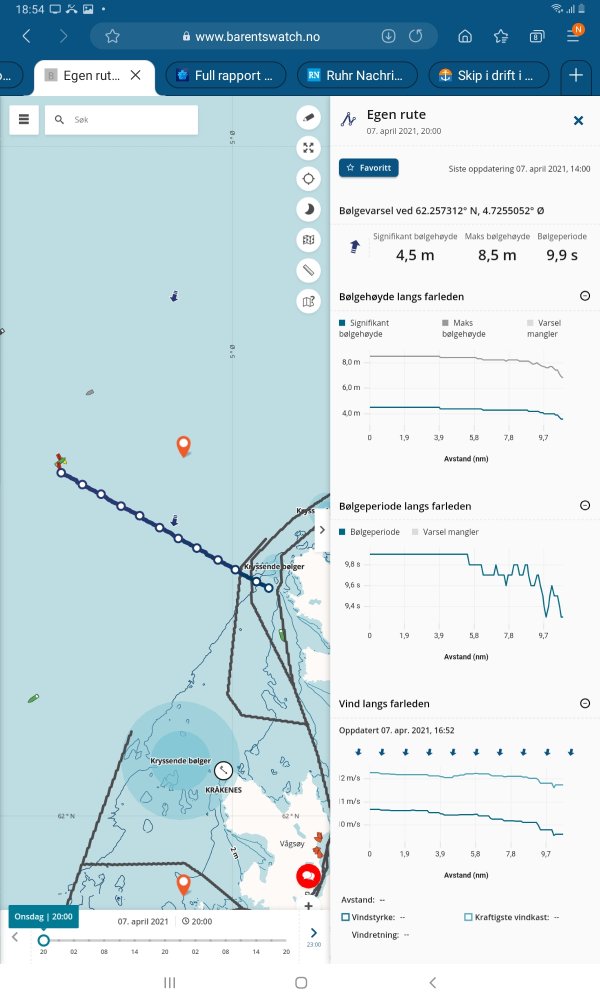
Task: Toggle the Vindstyrke checkbox
Action: pos(346,917)
